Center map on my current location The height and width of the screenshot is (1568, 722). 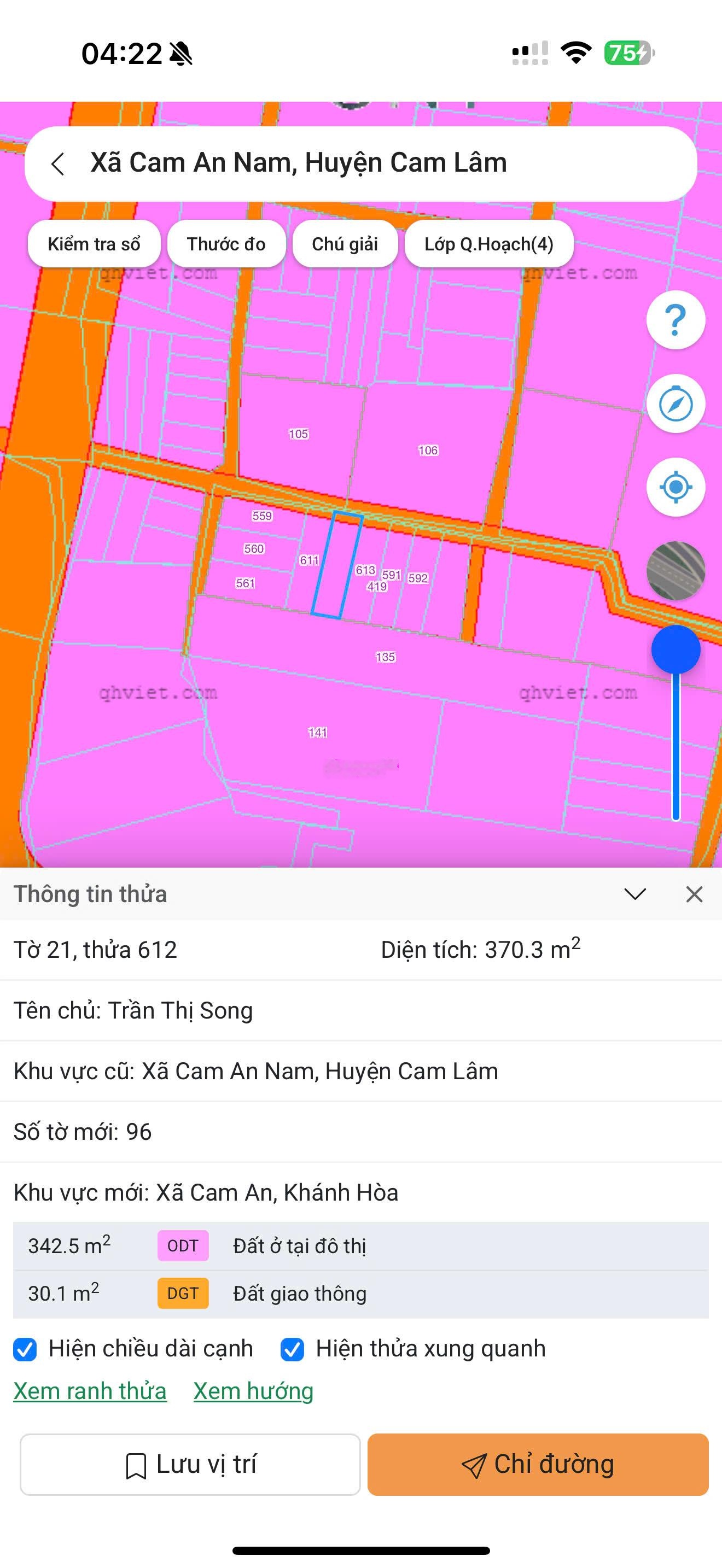[675, 487]
